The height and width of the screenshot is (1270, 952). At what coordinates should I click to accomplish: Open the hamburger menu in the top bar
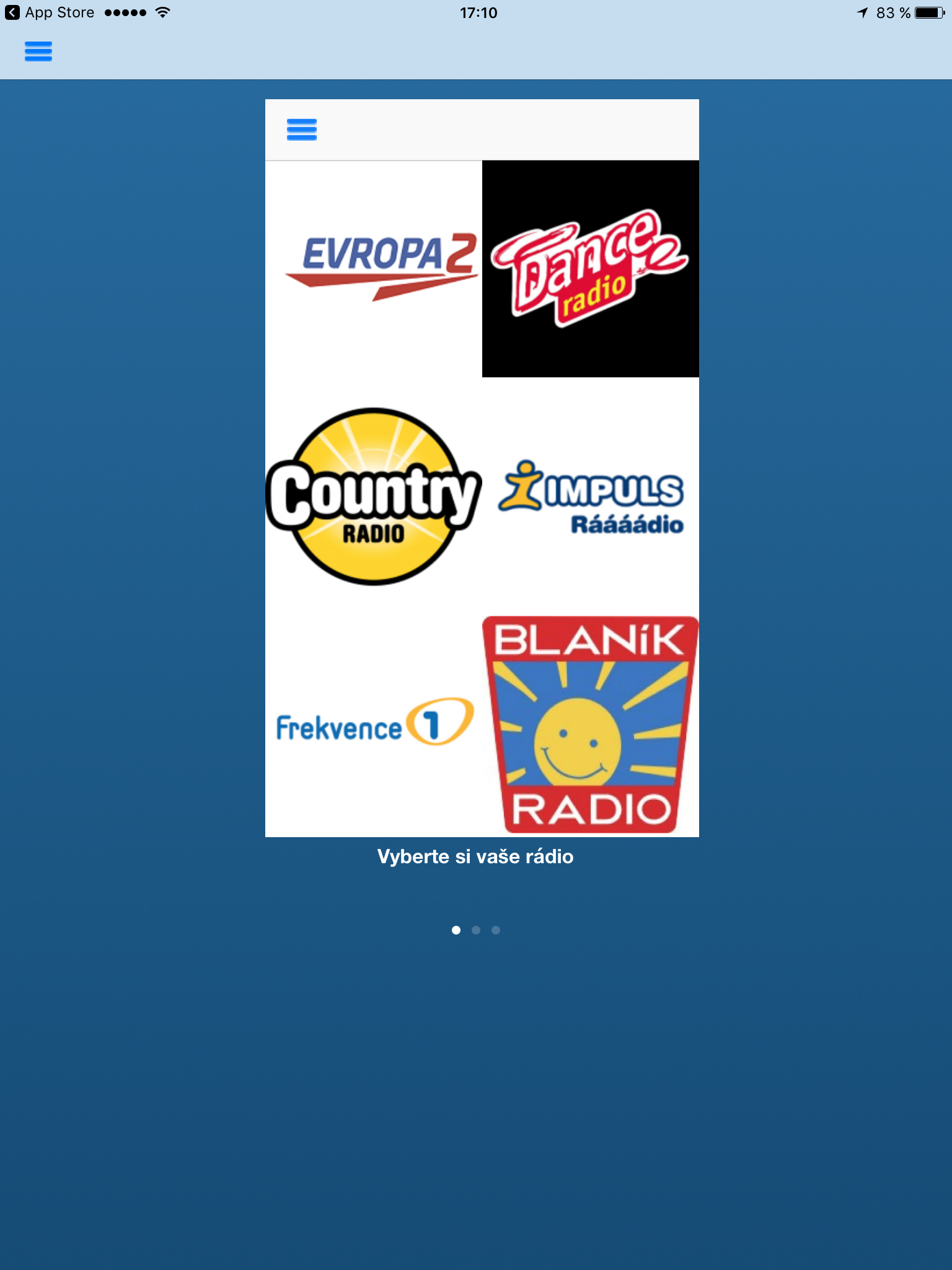[38, 51]
